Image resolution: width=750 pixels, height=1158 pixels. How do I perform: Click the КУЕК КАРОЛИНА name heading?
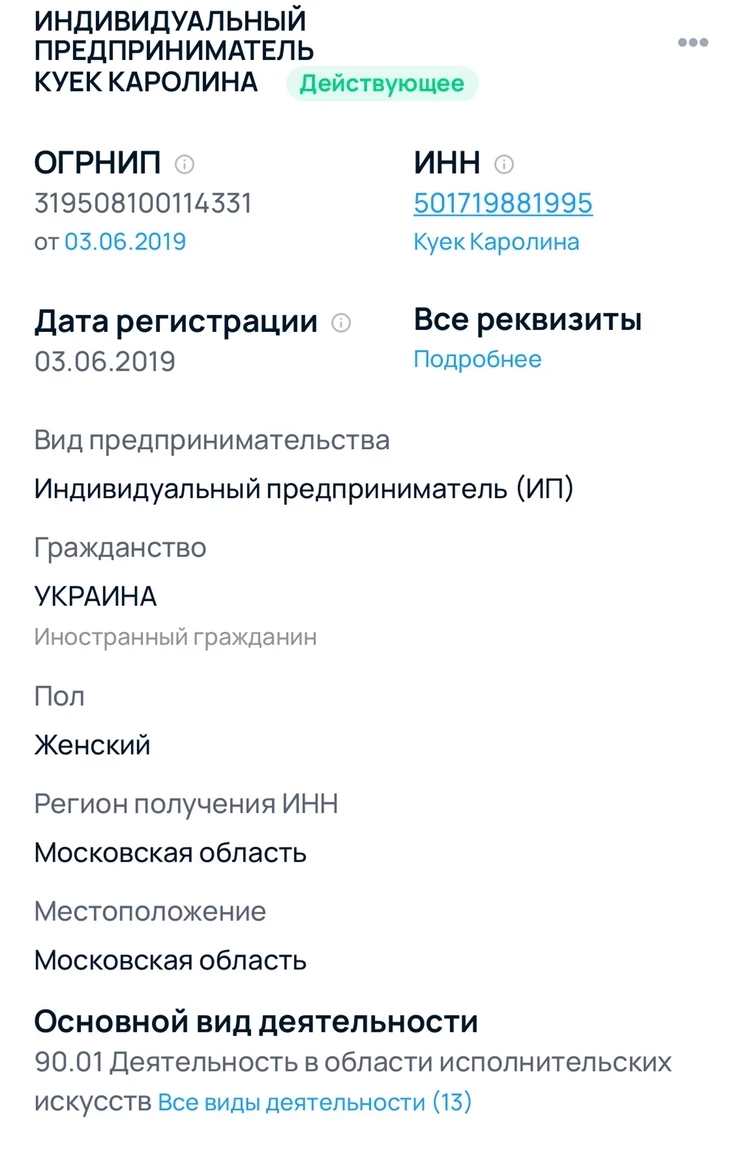[x=145, y=84]
